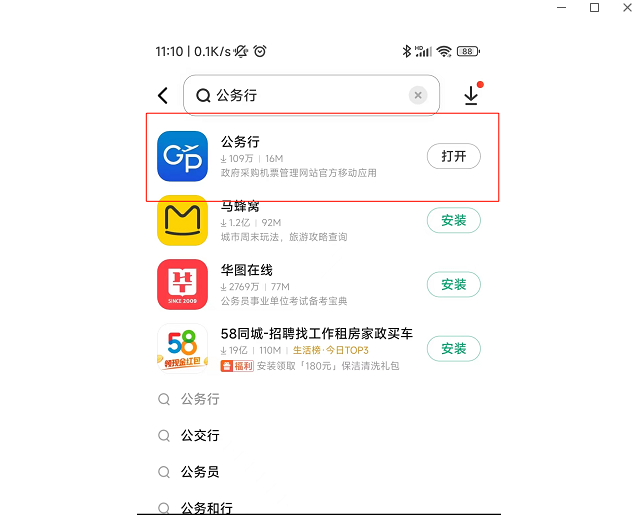
Task: Go back with the arrow icon
Action: coord(163,95)
